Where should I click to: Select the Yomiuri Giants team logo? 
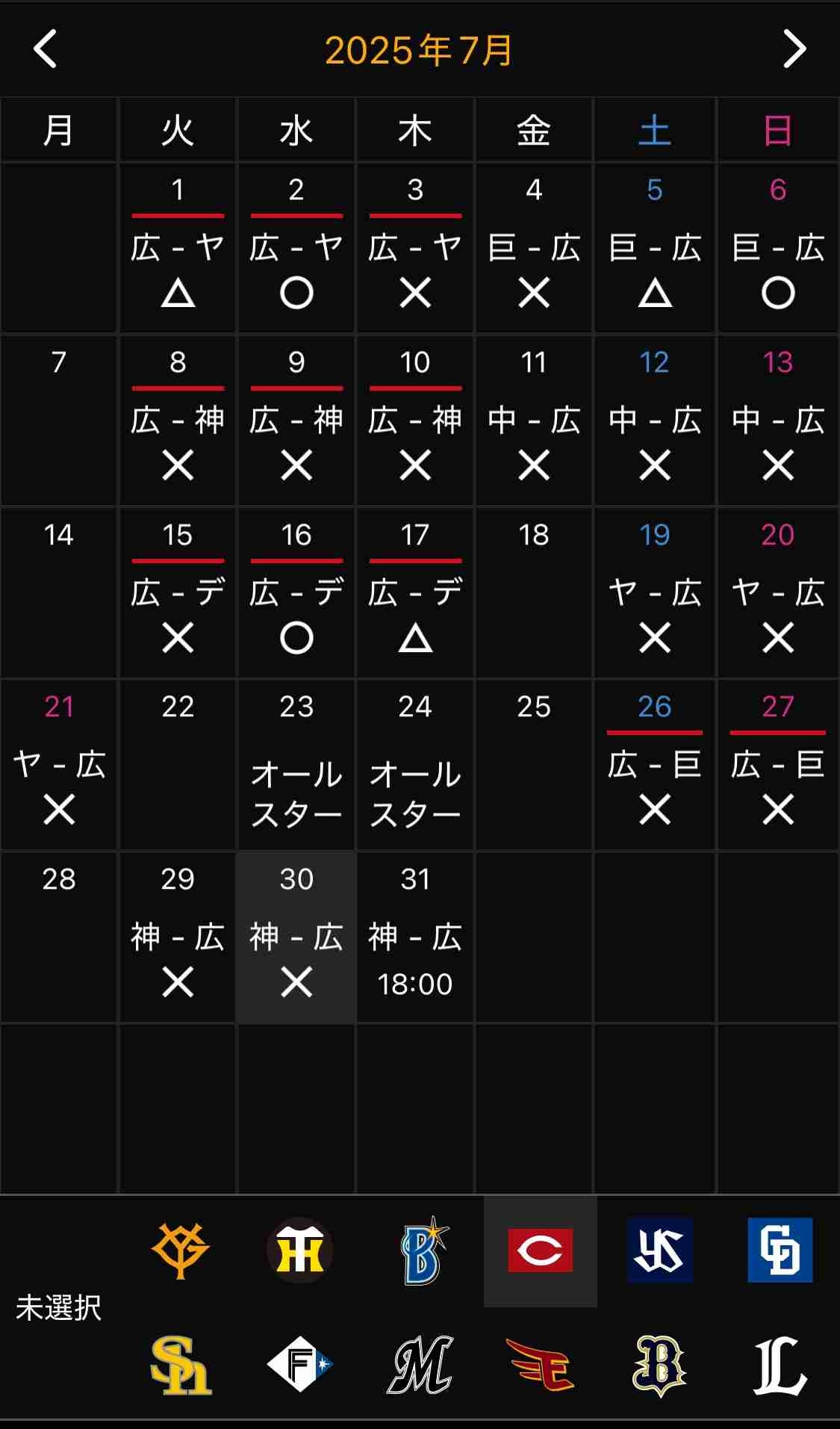(x=180, y=1250)
